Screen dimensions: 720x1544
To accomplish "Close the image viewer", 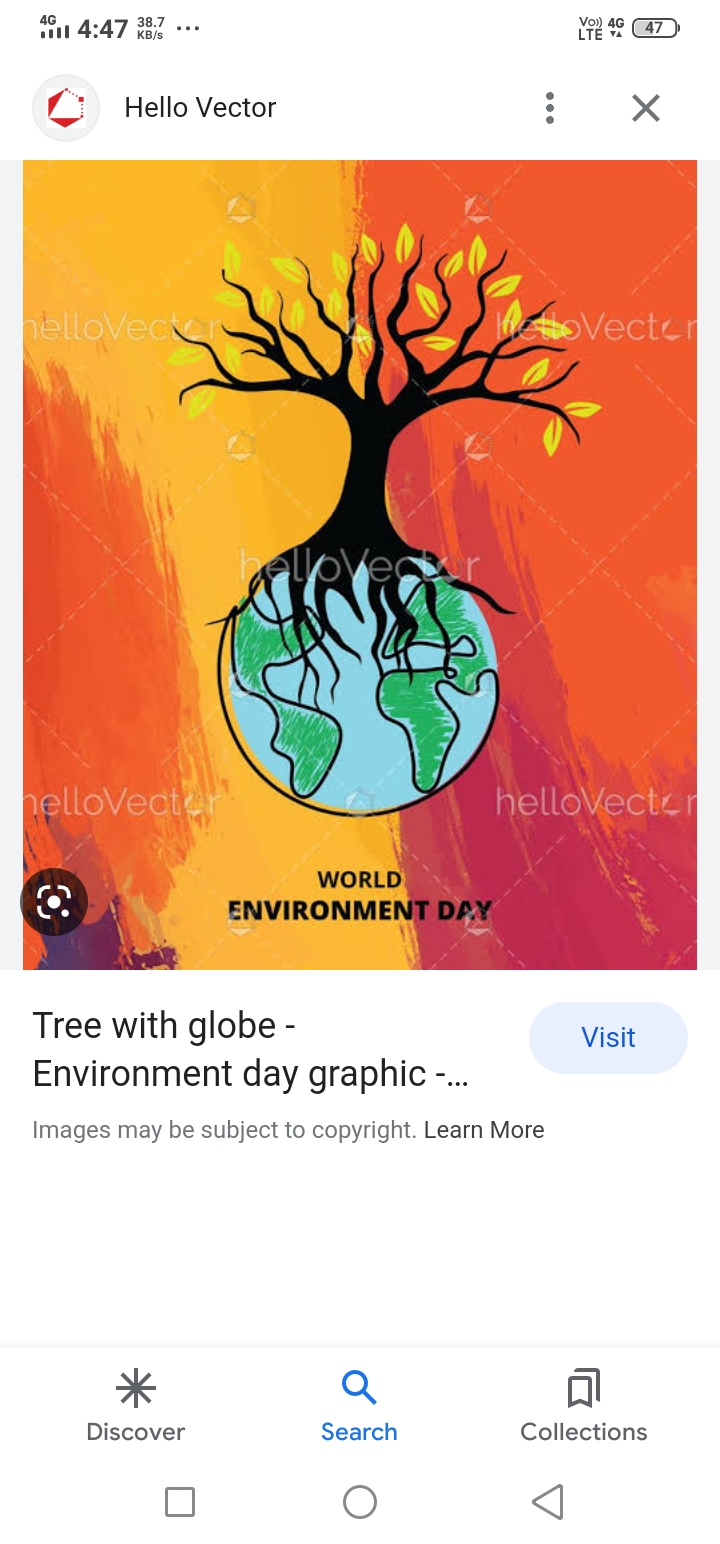I will (646, 108).
